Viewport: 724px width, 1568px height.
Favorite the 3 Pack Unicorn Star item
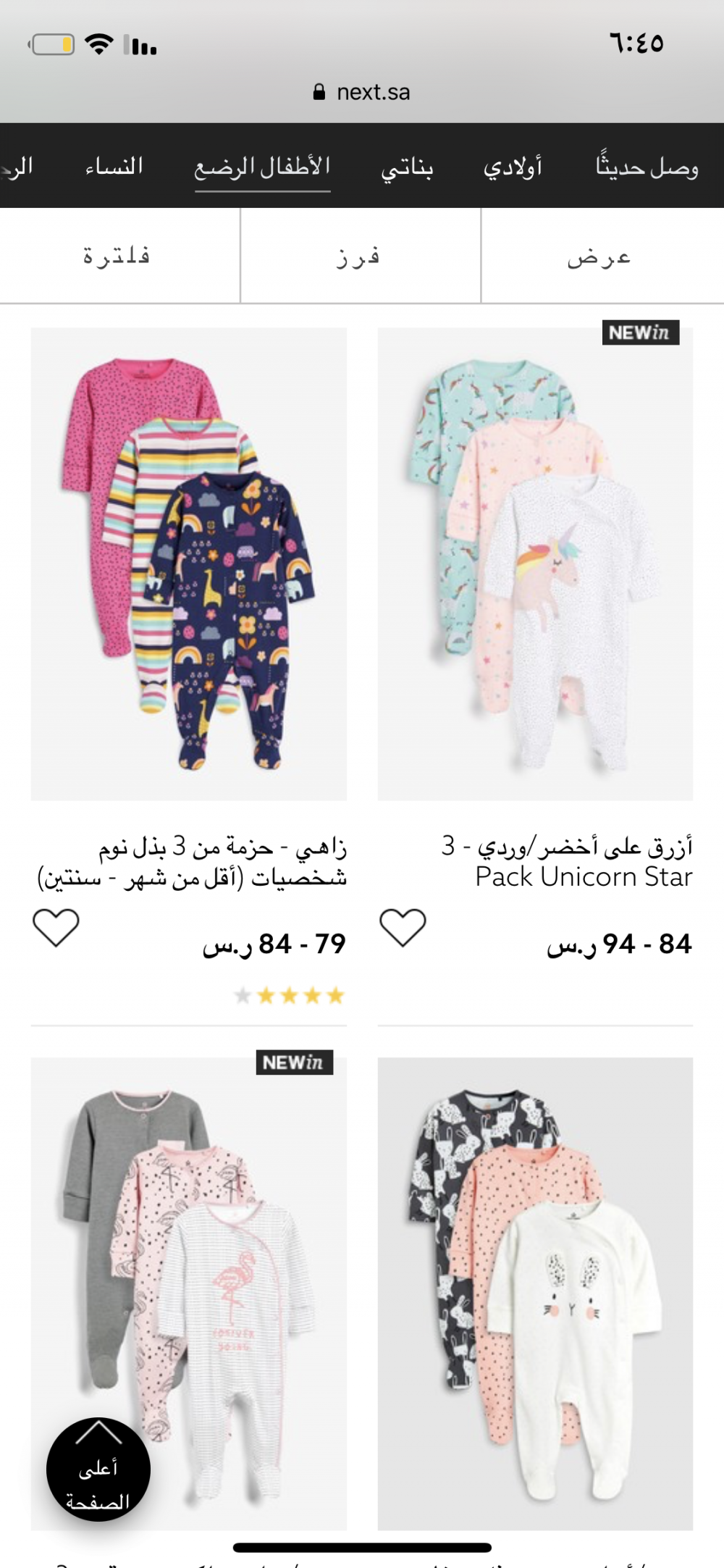click(x=403, y=927)
